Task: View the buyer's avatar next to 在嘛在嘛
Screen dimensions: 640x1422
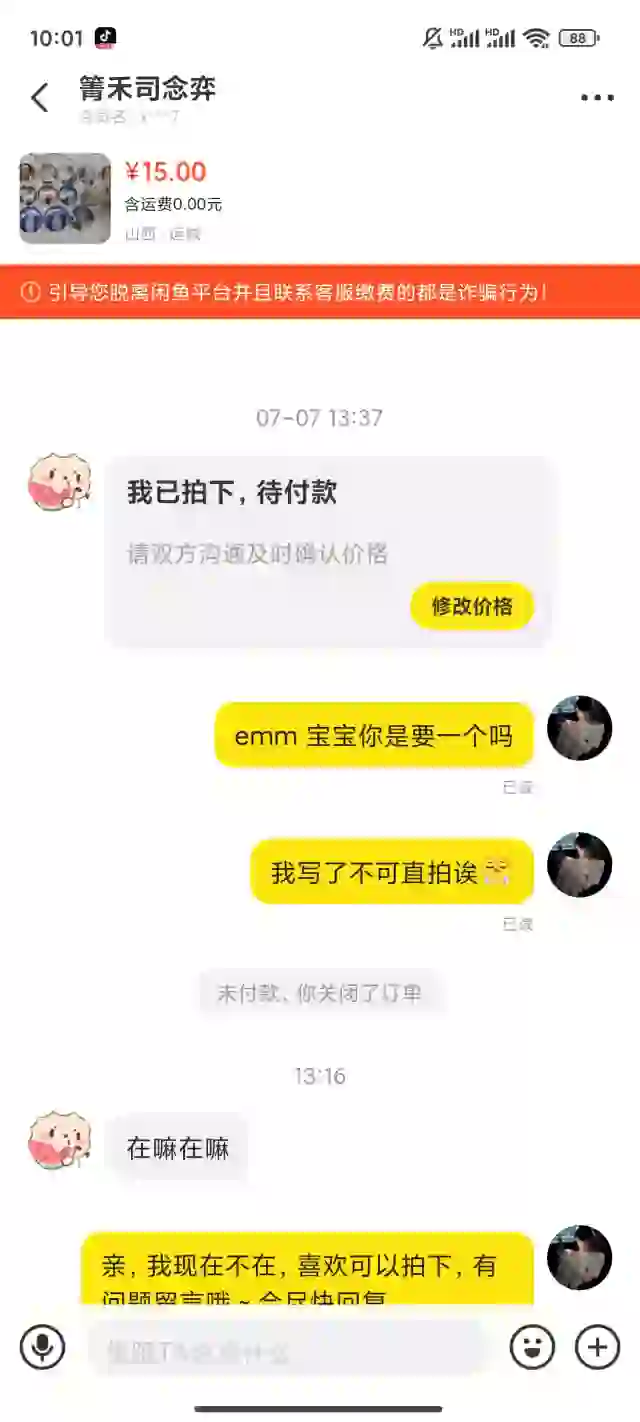Action: point(59,1140)
